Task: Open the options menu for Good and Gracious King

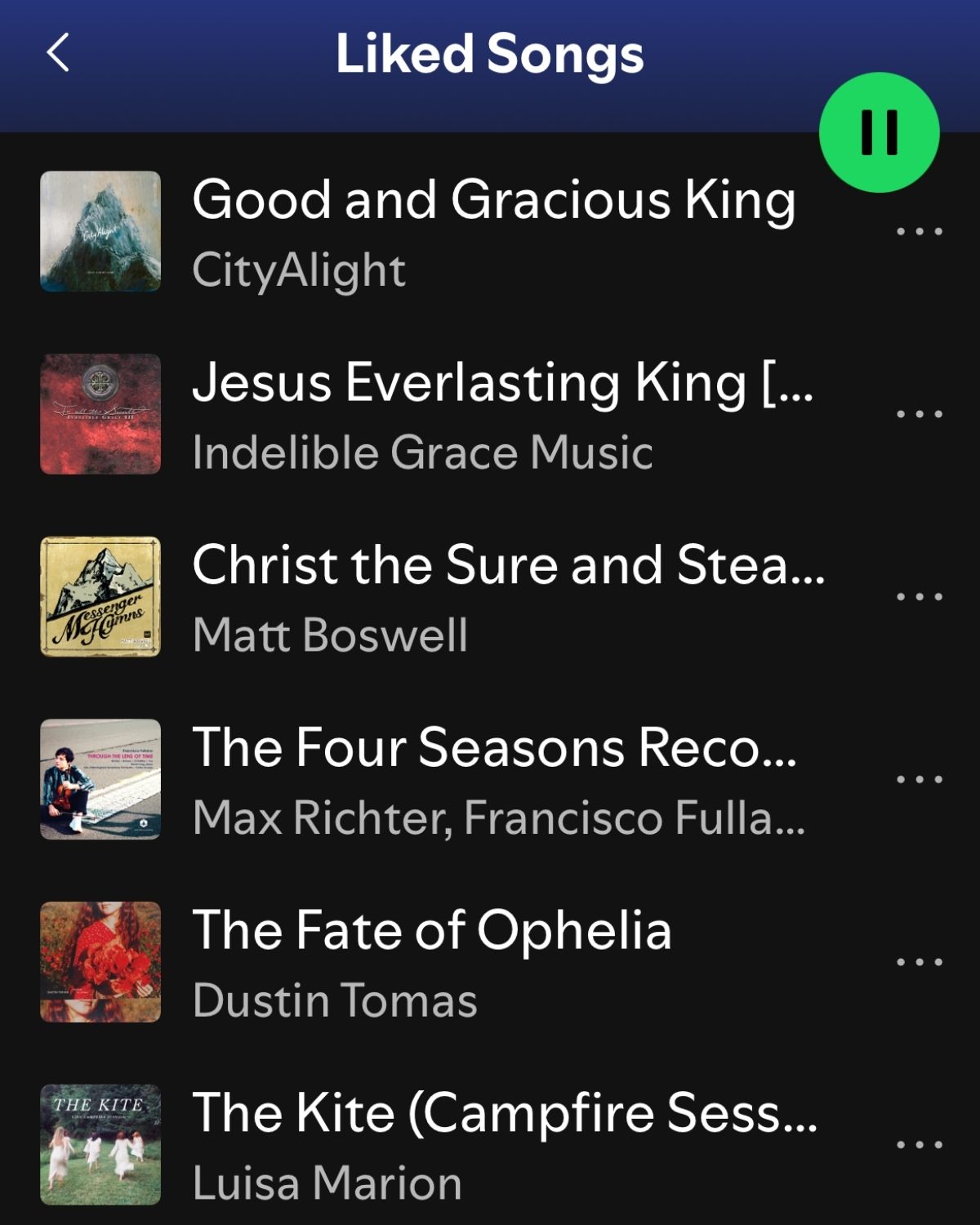Action: tap(919, 230)
